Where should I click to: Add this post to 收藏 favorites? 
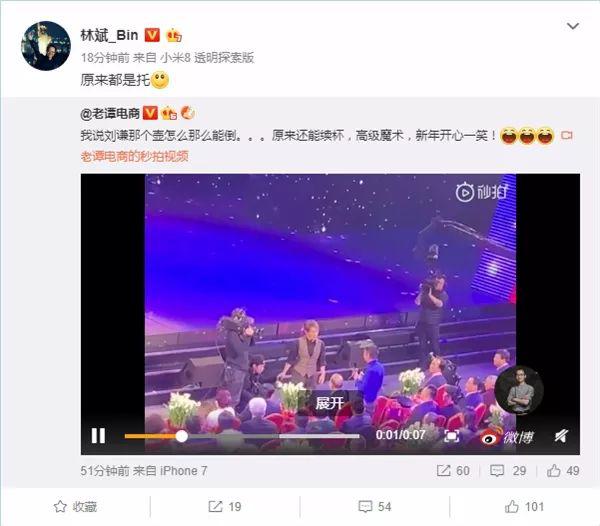point(74,507)
